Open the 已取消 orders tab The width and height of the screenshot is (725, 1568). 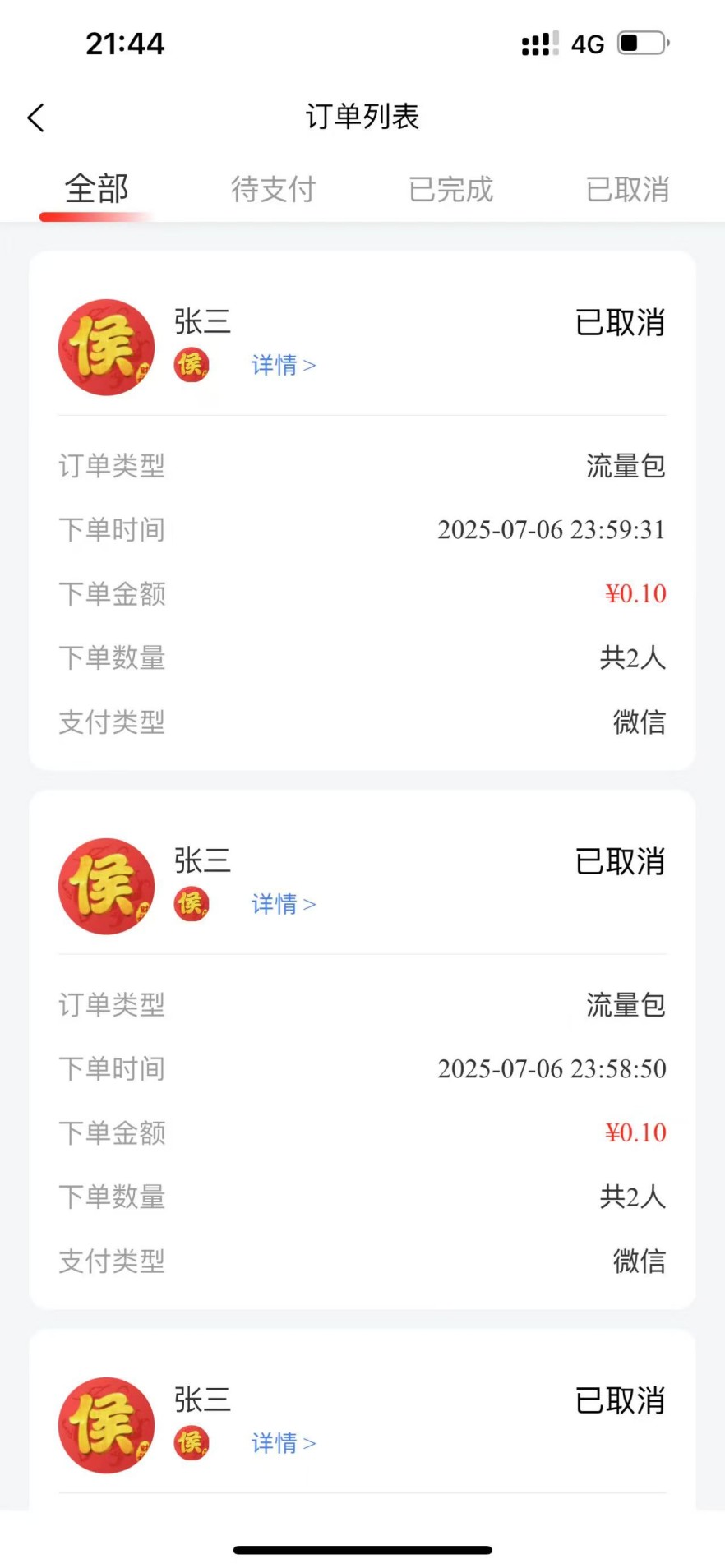pos(627,189)
